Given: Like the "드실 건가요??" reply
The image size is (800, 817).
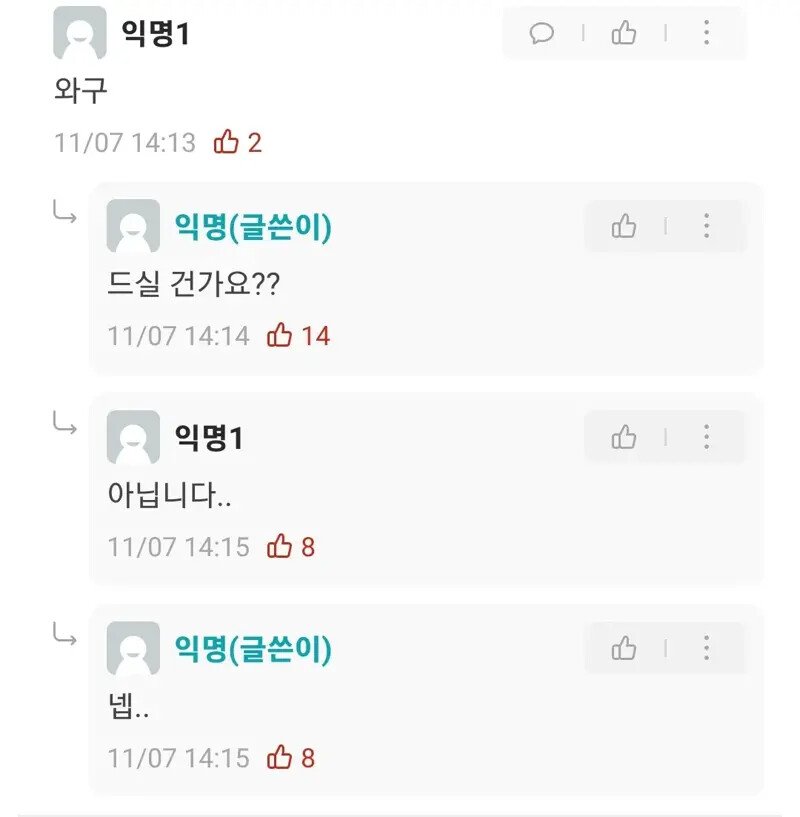Looking at the screenshot, I should (x=624, y=227).
